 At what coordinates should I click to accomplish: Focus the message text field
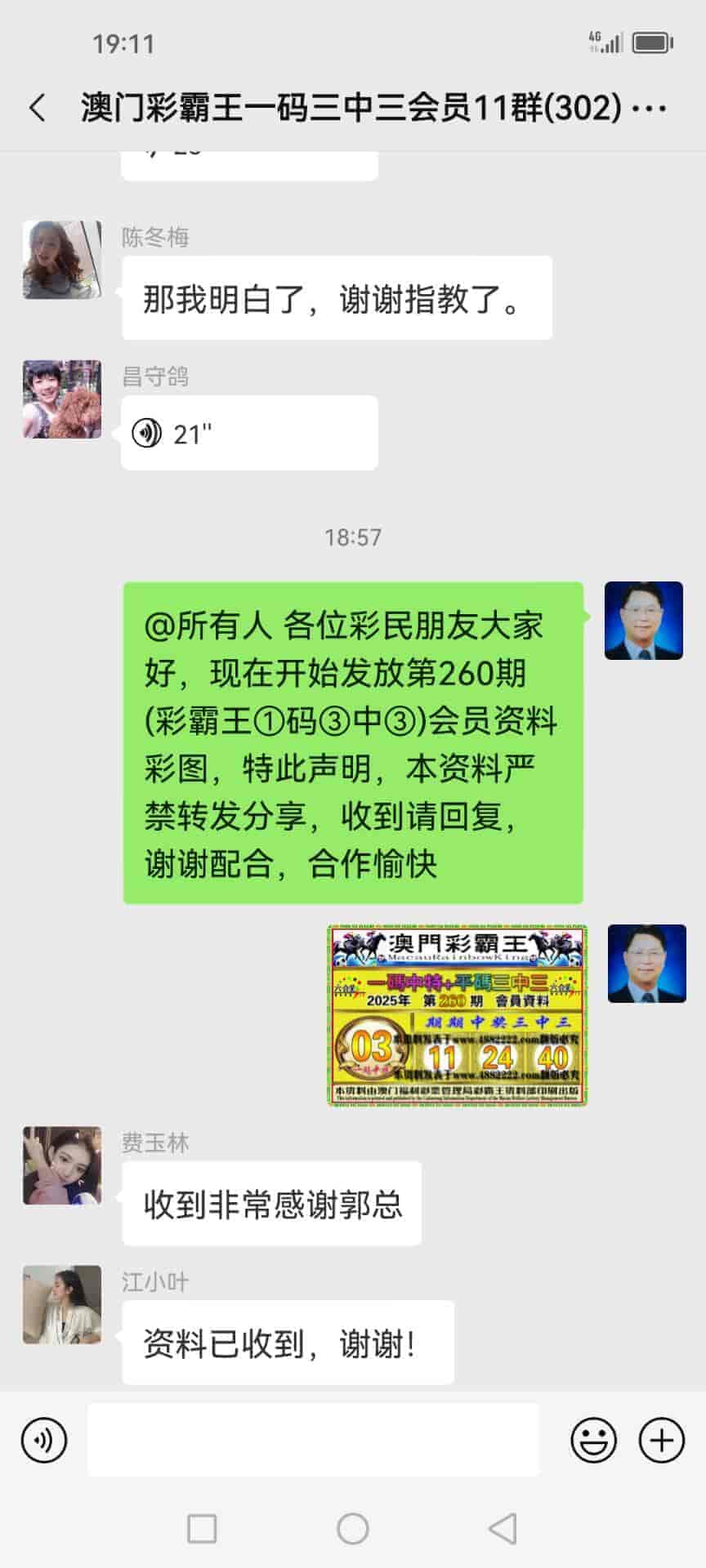pos(313,1440)
